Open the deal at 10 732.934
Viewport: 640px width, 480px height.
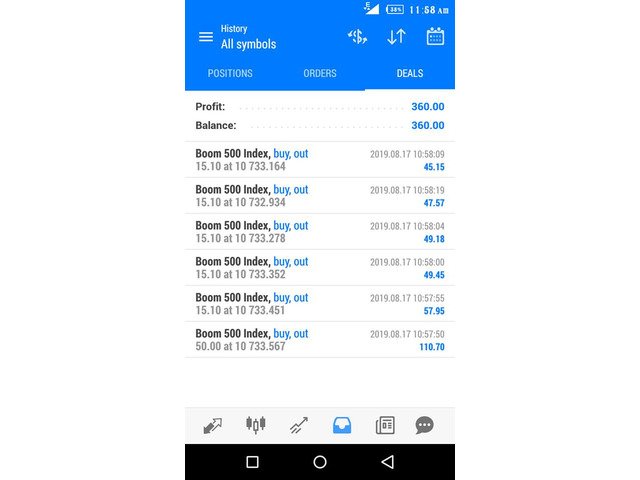pos(320,196)
